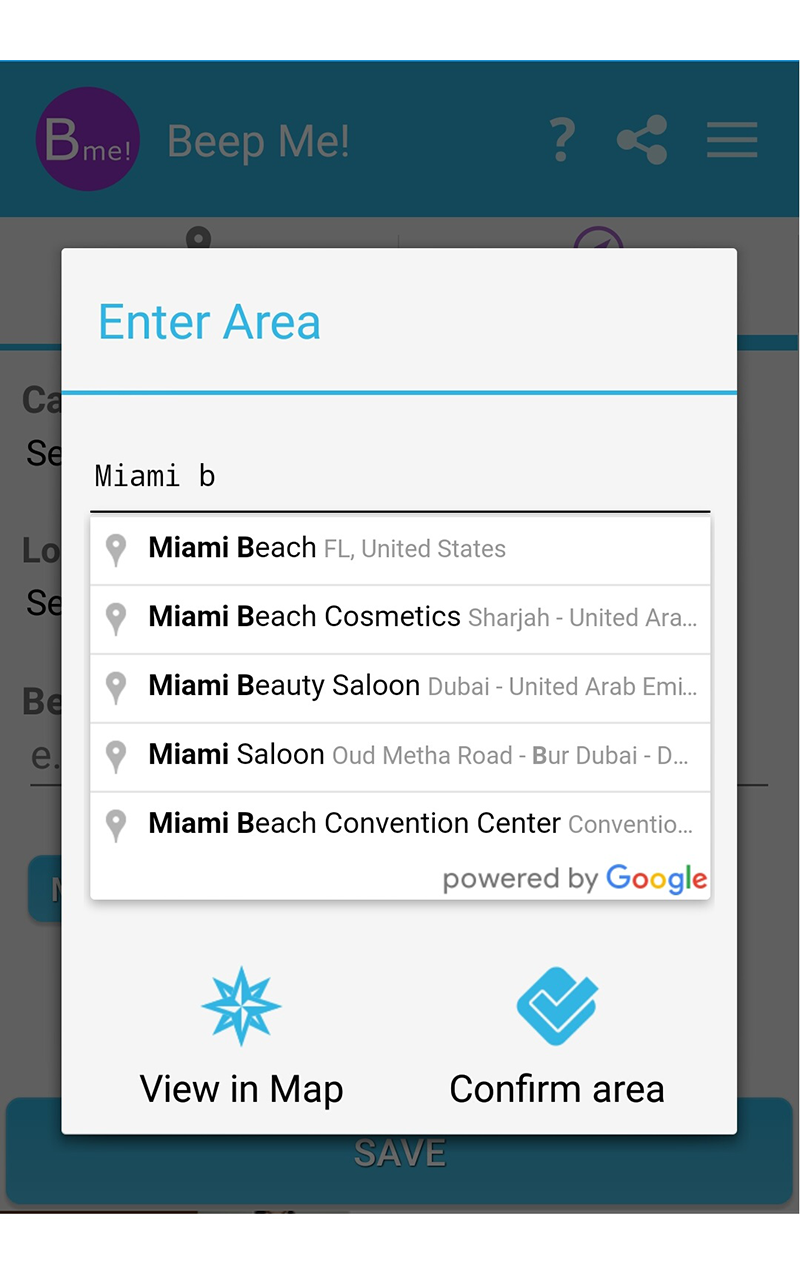Click the Confirm area checkmark icon
800x1280 pixels.
[x=557, y=1005]
